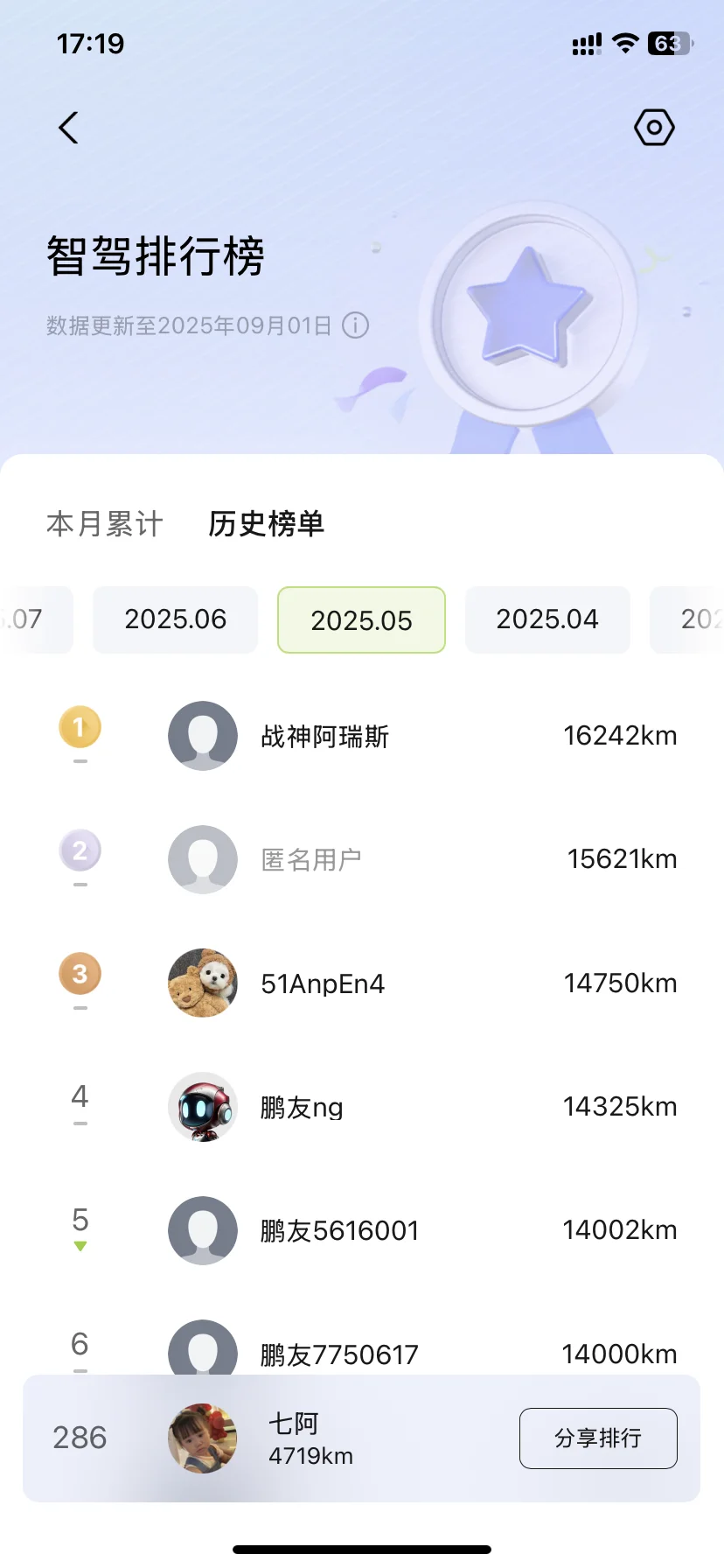Switch to the 本月累计 tab
Viewport: 724px width, 1568px height.
(105, 523)
